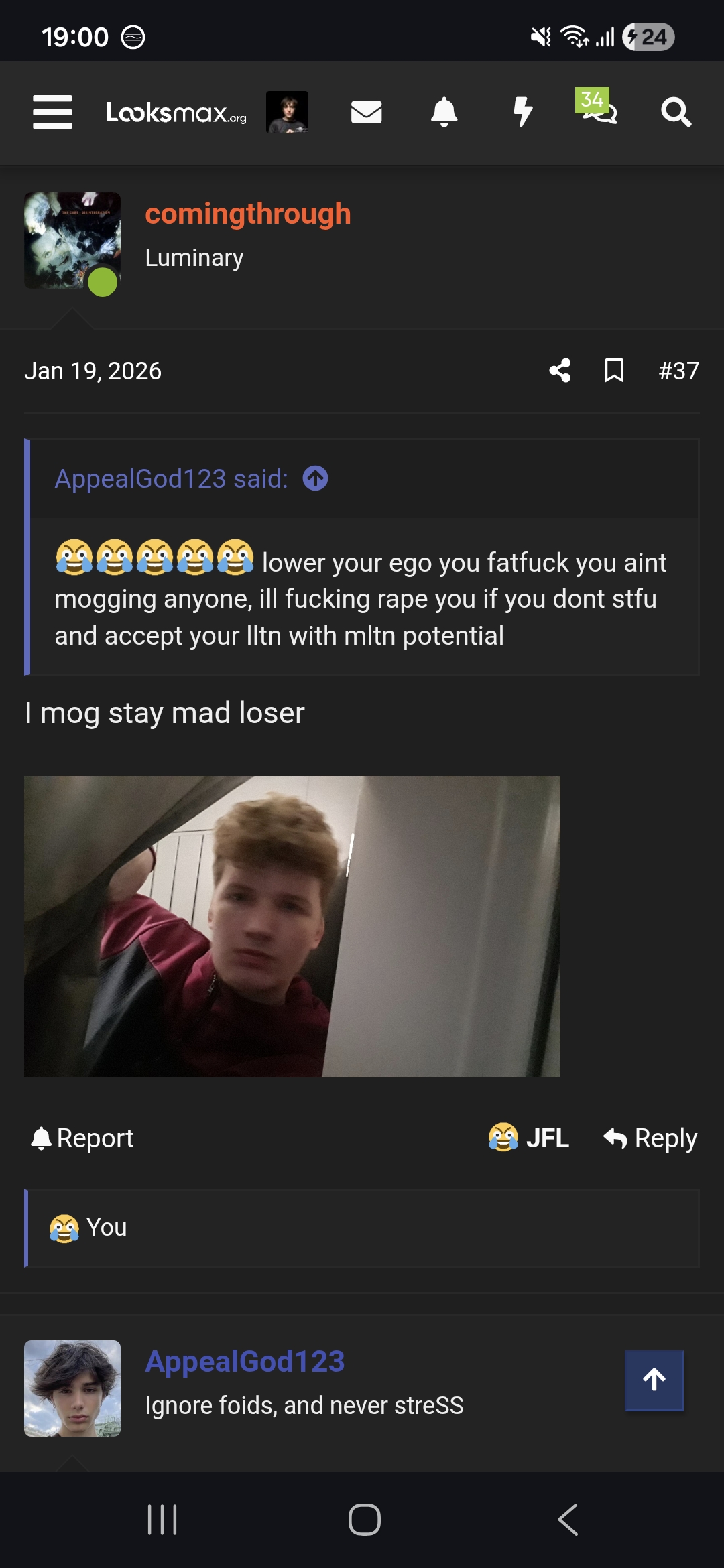Open permalink #37
724x1568 pixels.
pos(678,371)
